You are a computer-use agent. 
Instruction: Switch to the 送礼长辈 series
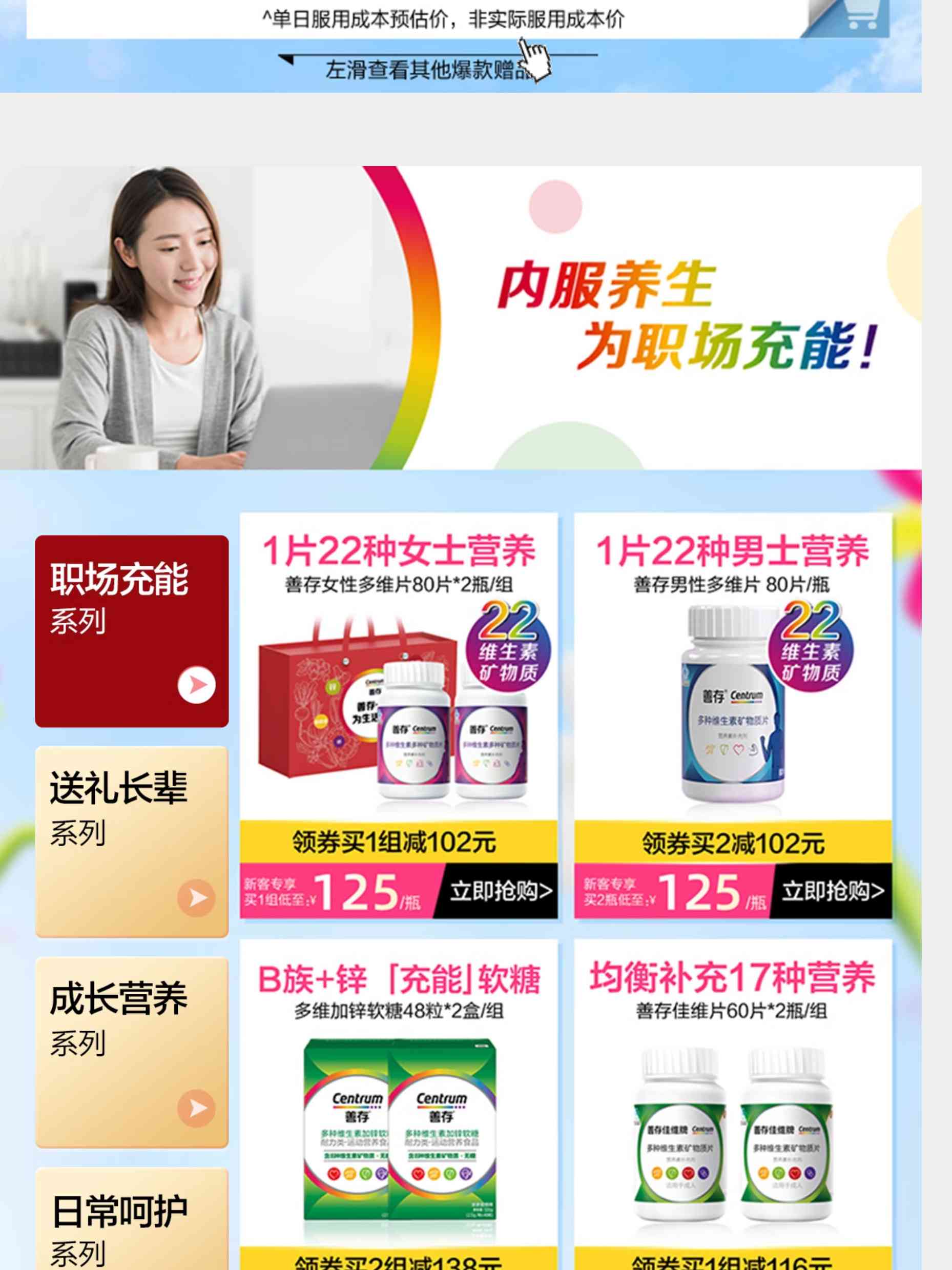pos(131,841)
